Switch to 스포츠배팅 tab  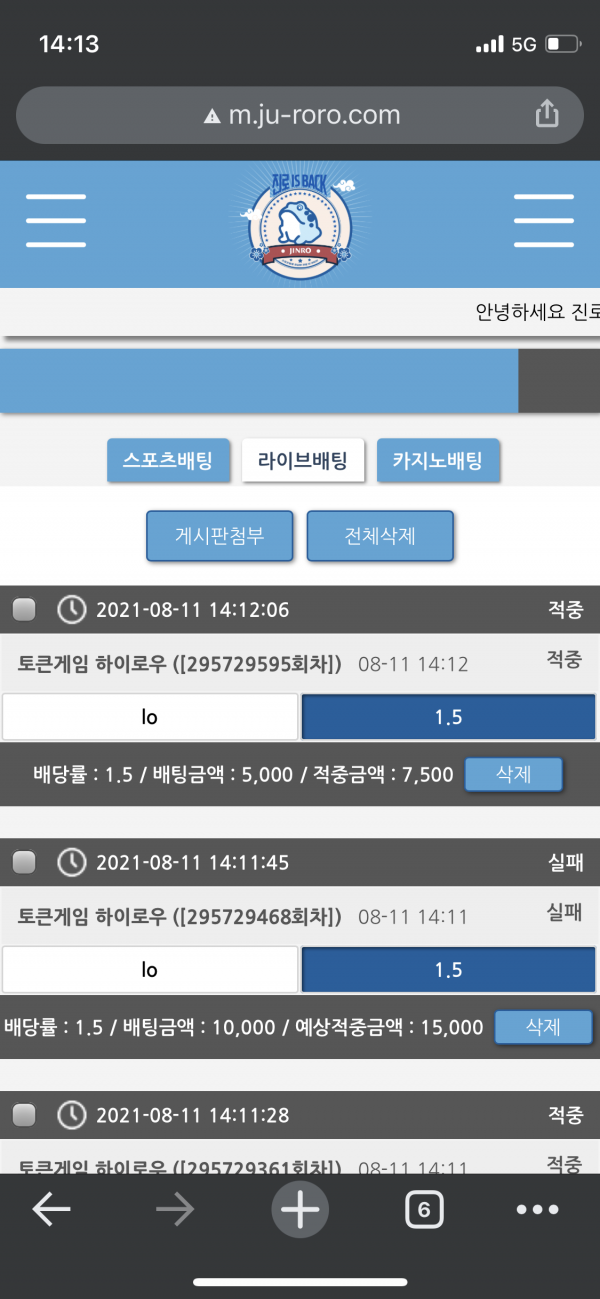168,461
